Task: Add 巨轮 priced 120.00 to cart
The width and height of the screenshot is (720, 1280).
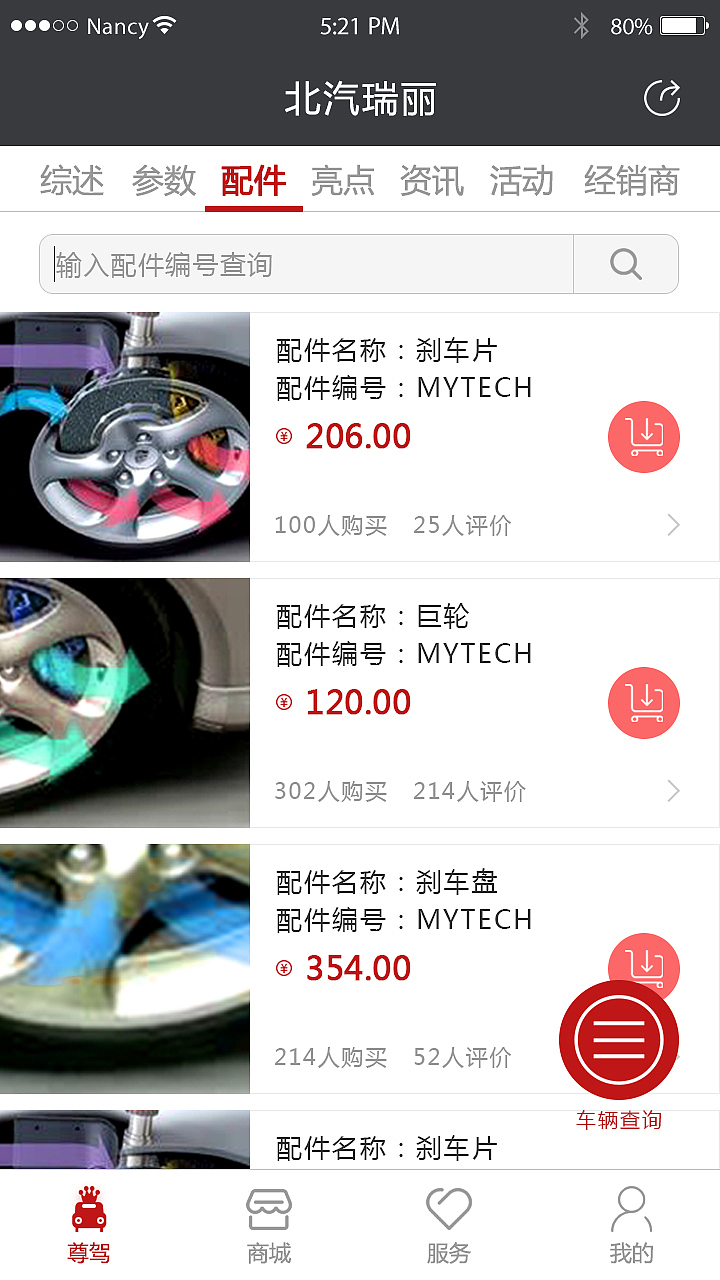Action: point(644,703)
